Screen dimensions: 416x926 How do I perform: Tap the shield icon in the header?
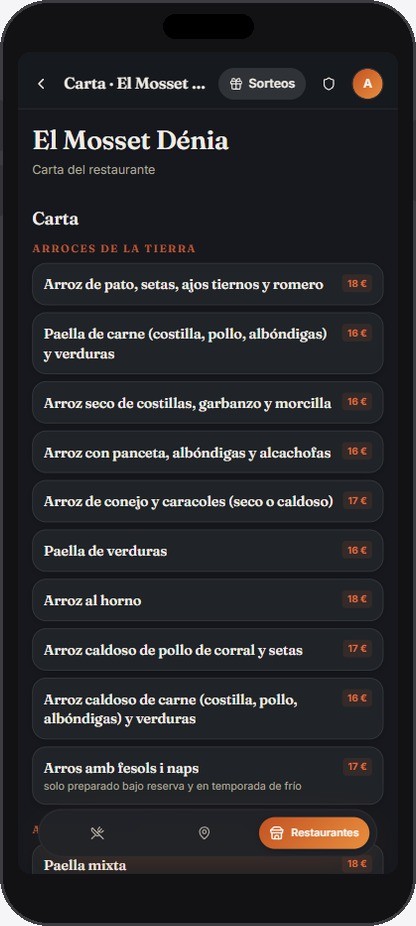coord(329,84)
